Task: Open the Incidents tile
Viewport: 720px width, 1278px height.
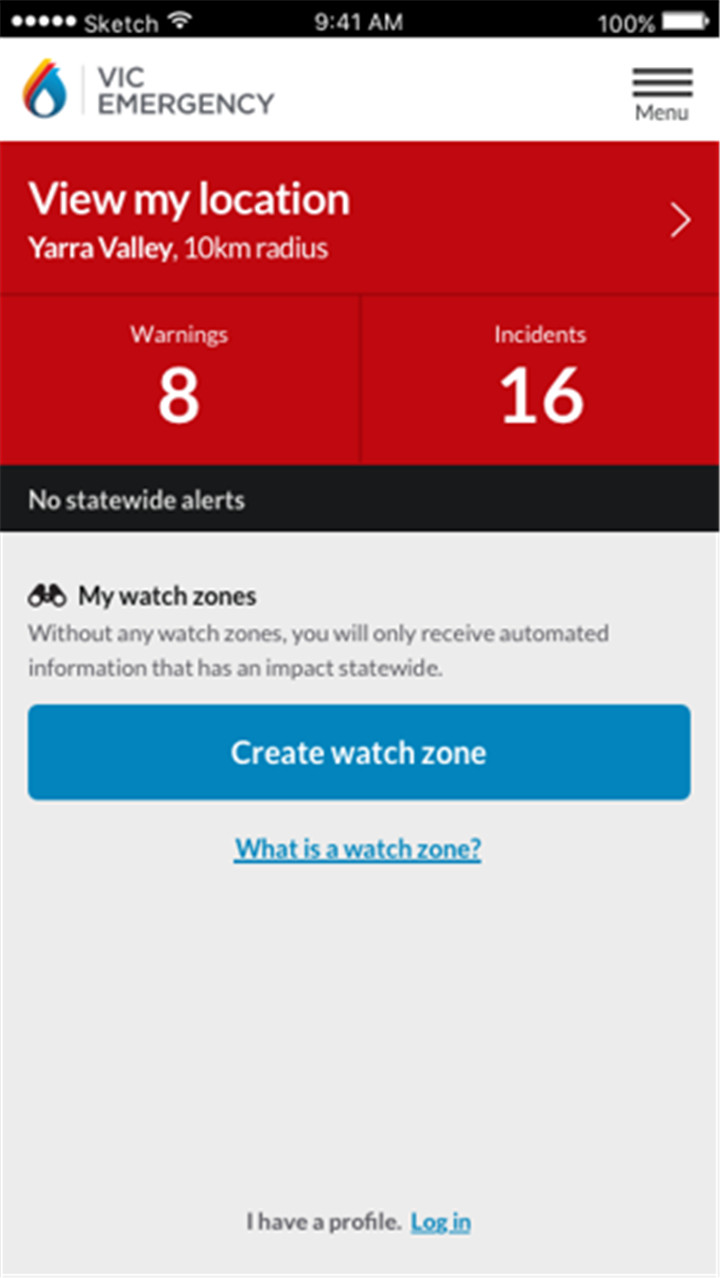Action: click(x=540, y=380)
